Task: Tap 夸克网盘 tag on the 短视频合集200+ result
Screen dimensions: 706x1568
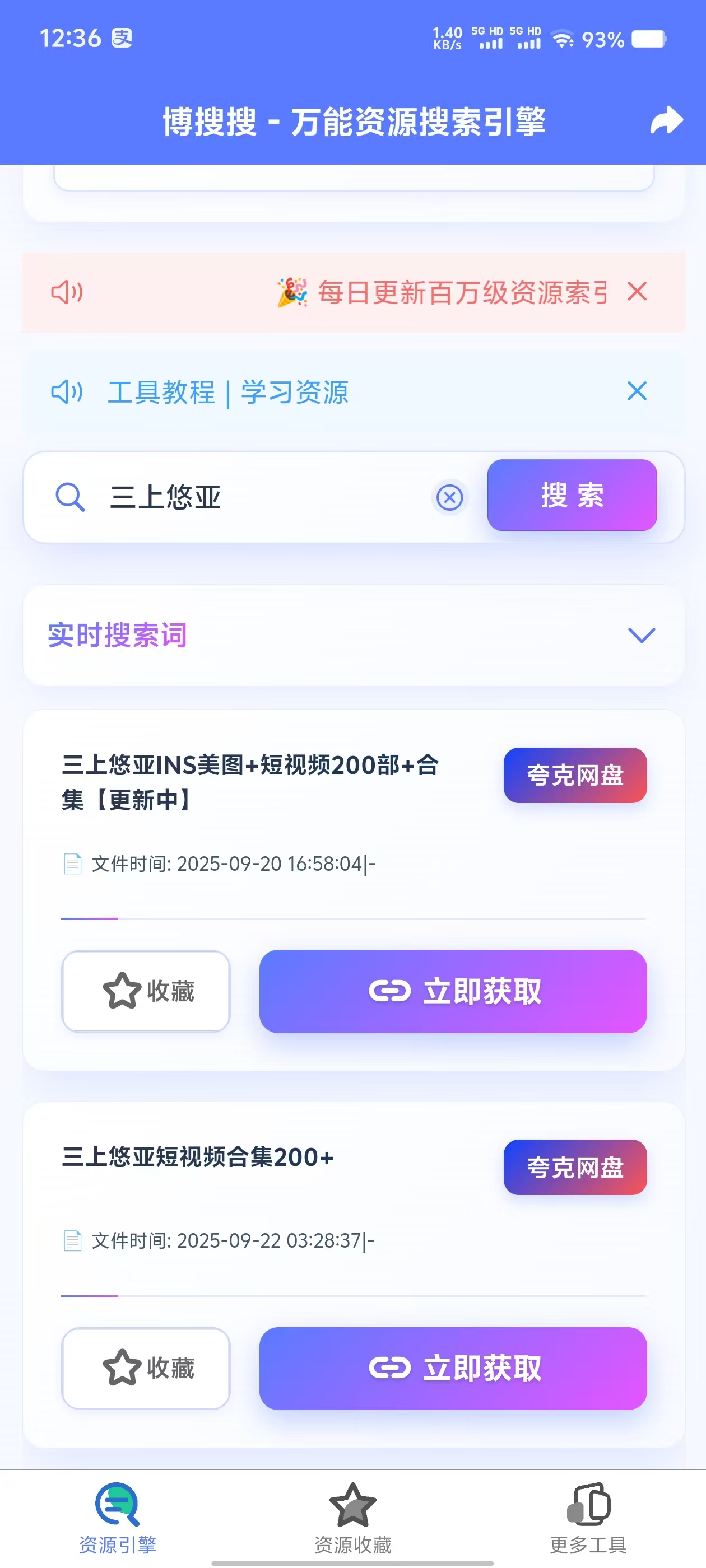Action: 574,1167
